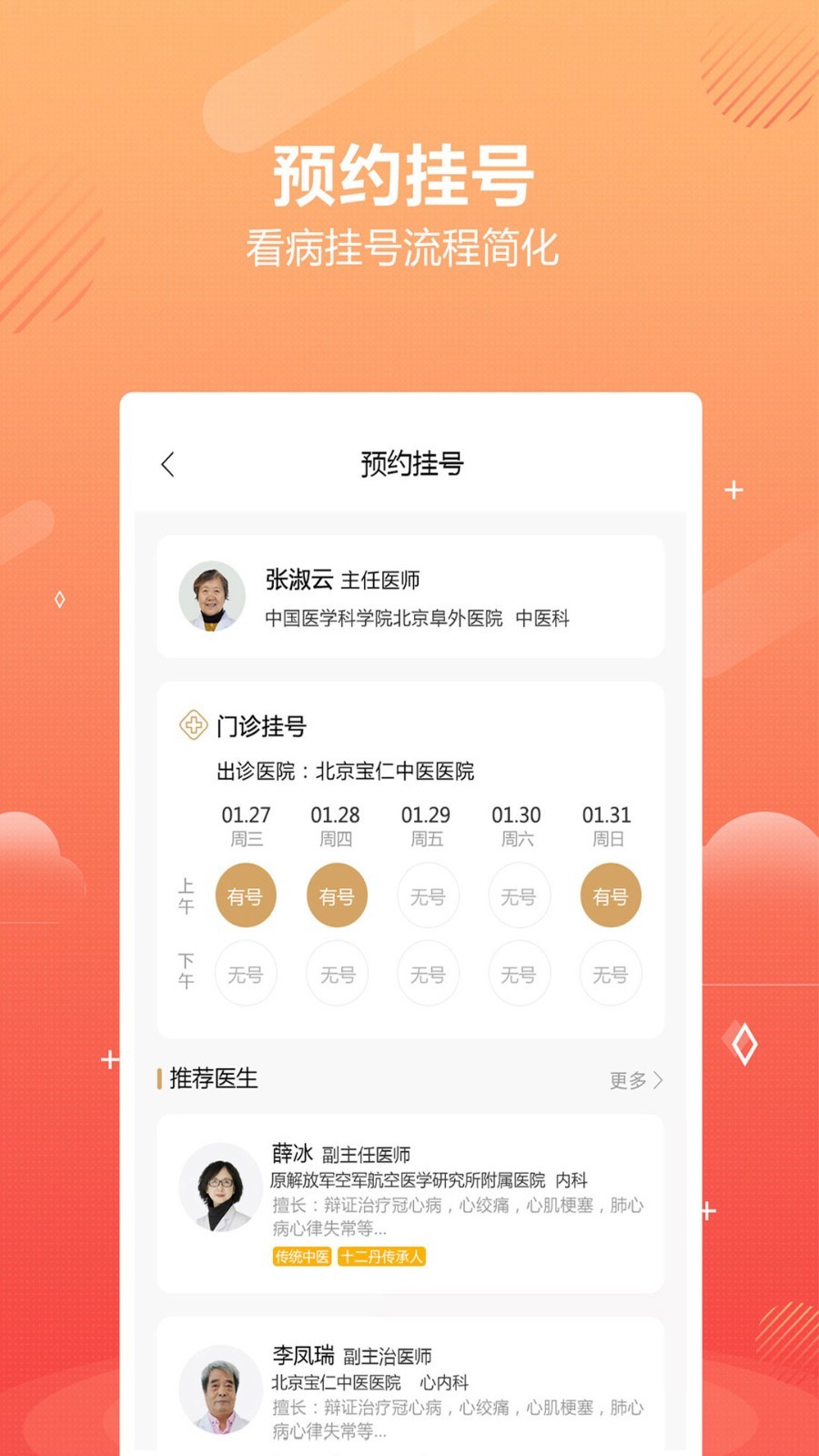Select the 有号 slot for 01.27 morning
The height and width of the screenshot is (1456, 819).
point(246,895)
